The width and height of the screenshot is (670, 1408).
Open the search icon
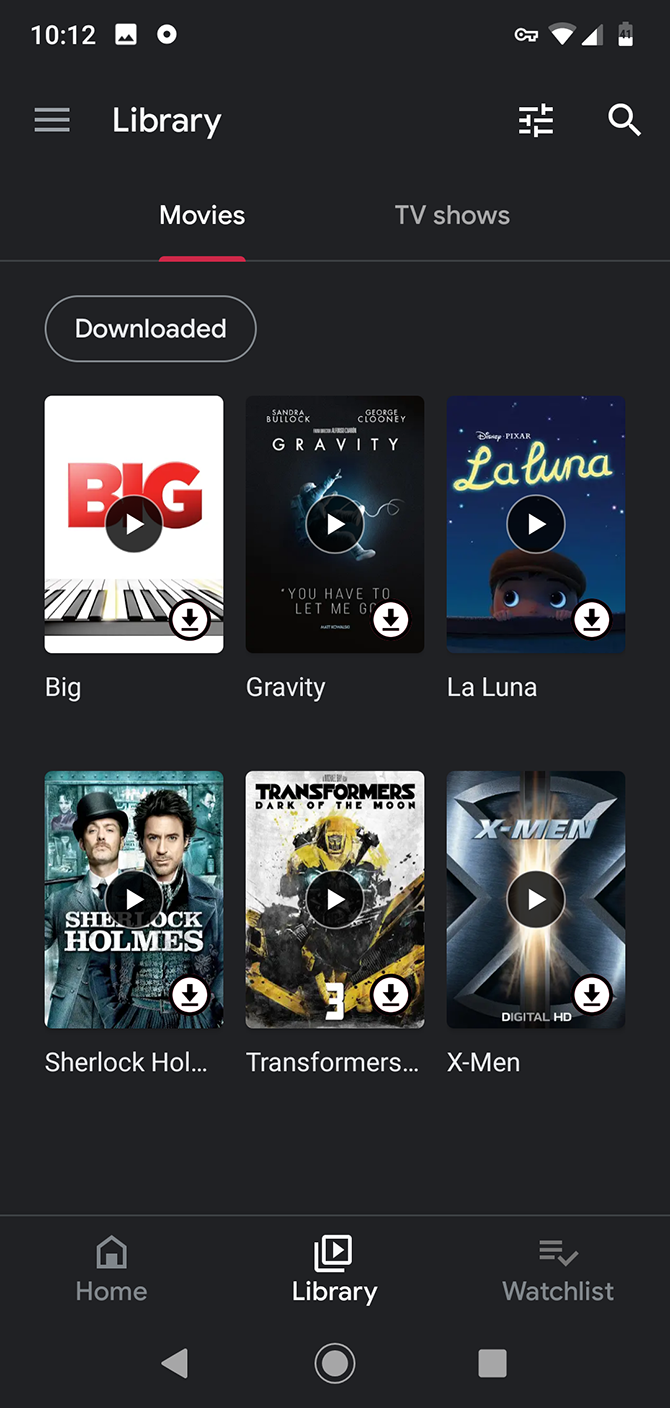pyautogui.click(x=624, y=121)
